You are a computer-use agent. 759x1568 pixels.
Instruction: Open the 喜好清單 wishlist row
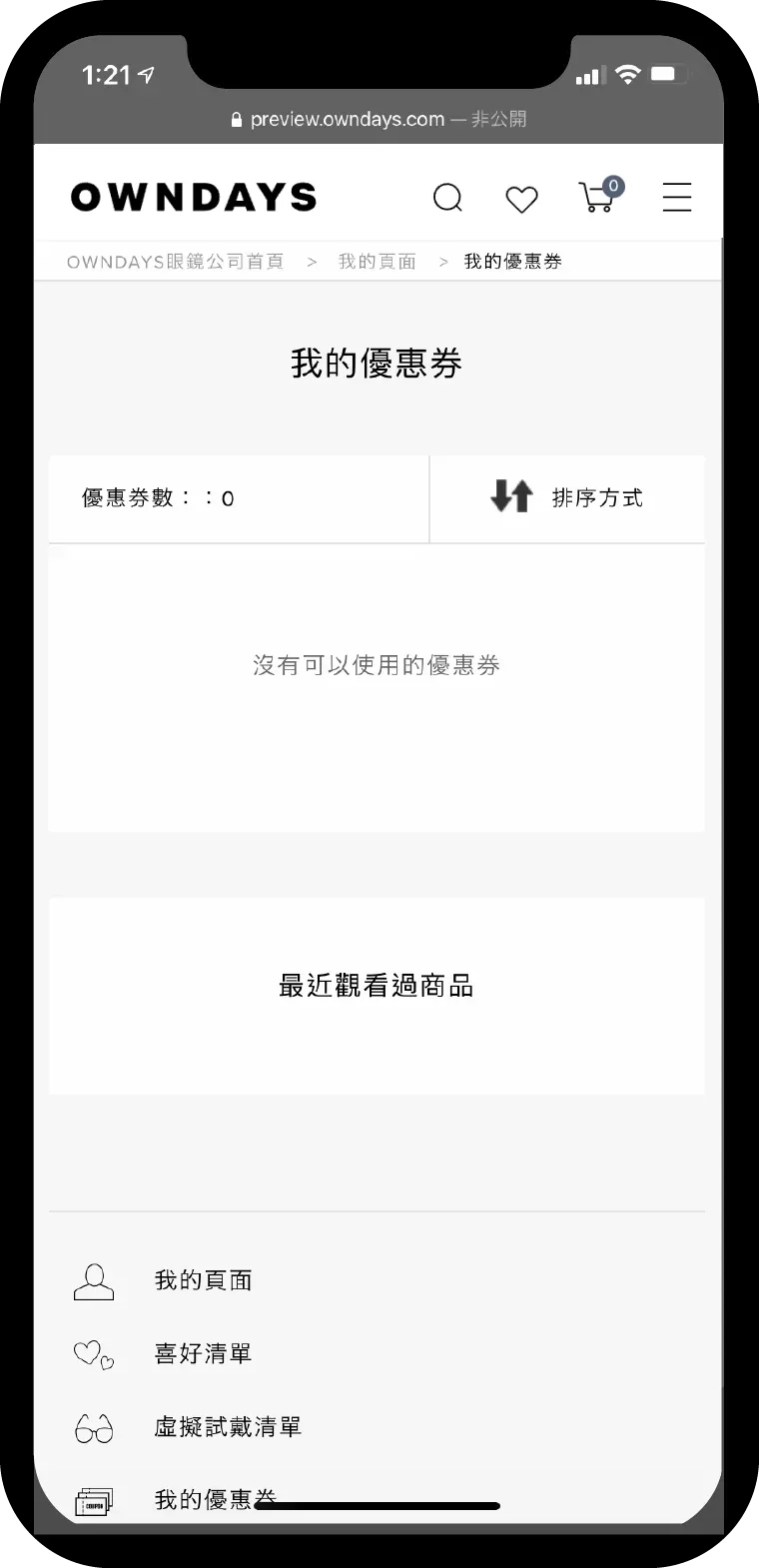tap(203, 1353)
